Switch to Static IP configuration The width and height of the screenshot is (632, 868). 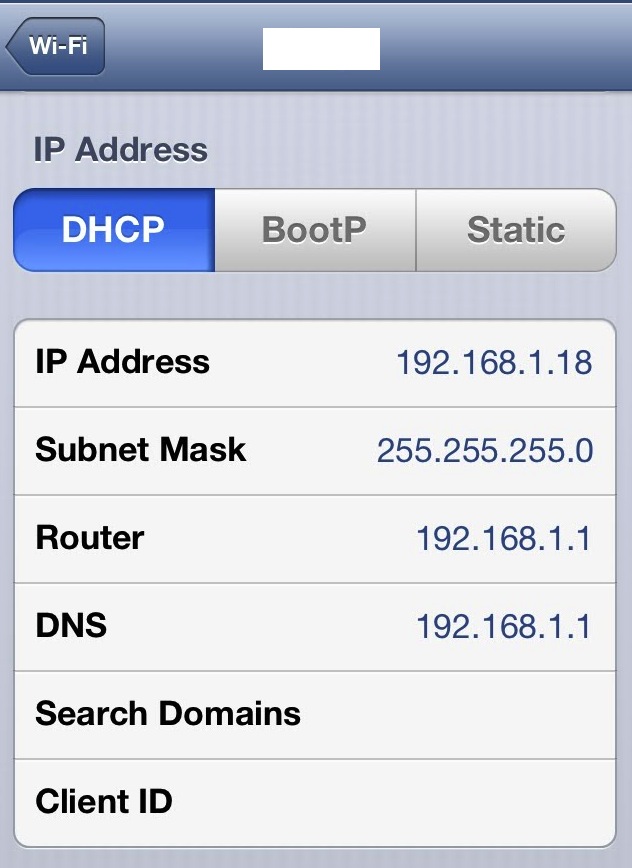click(515, 230)
